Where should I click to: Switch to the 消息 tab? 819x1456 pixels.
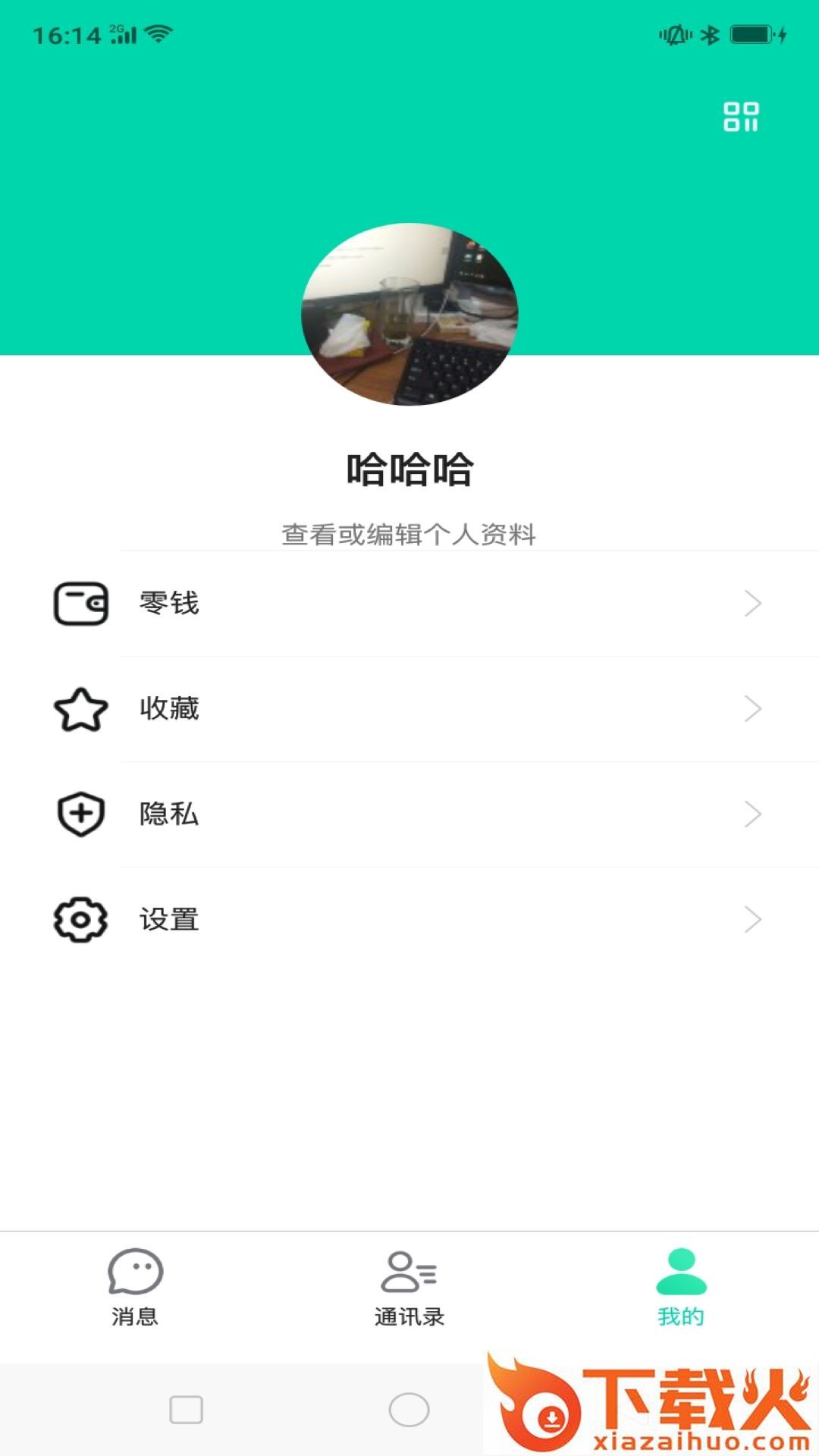[x=135, y=1287]
